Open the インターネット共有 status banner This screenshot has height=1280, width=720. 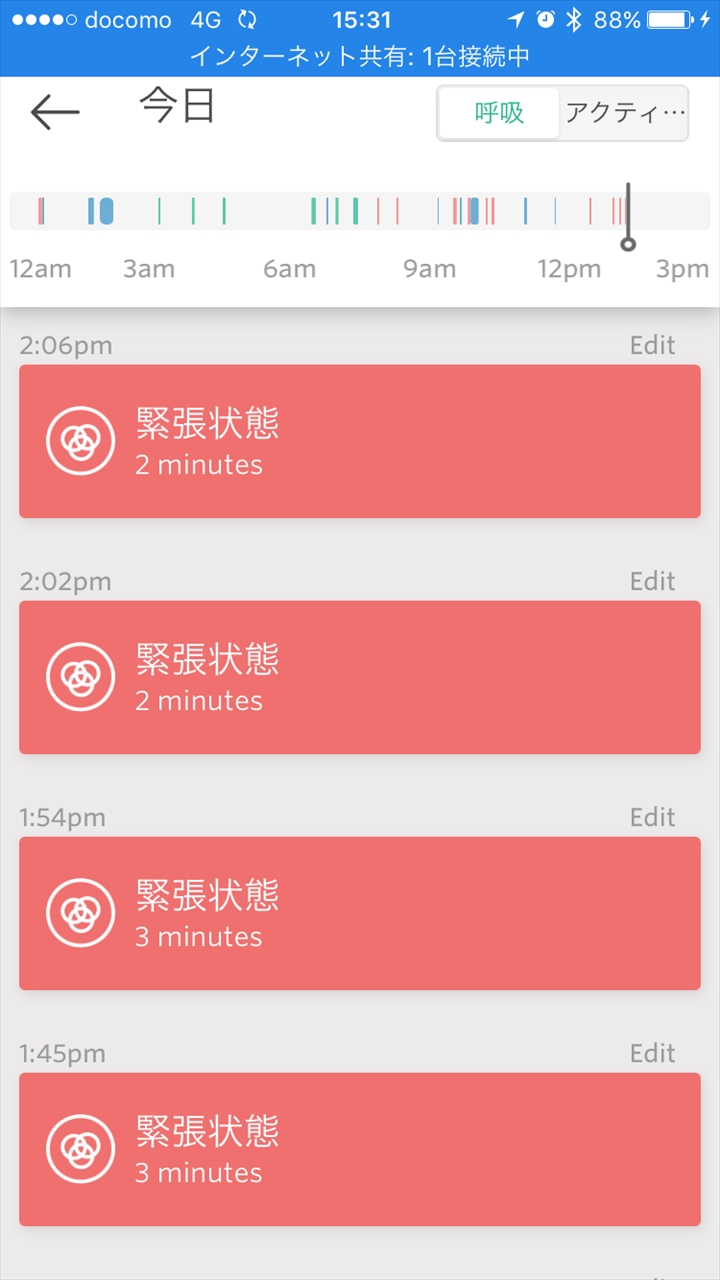click(x=360, y=57)
